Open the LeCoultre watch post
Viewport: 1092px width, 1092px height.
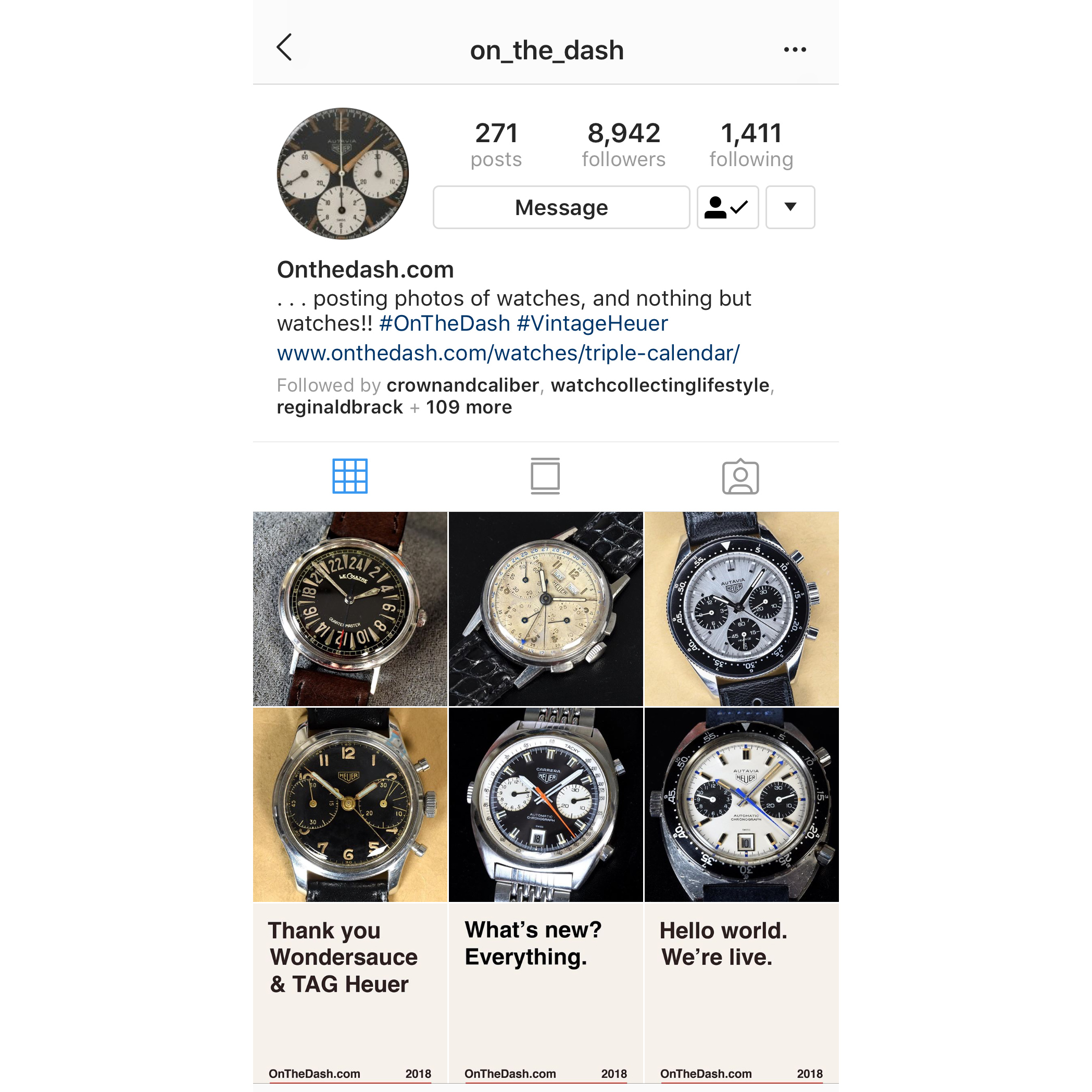click(350, 609)
